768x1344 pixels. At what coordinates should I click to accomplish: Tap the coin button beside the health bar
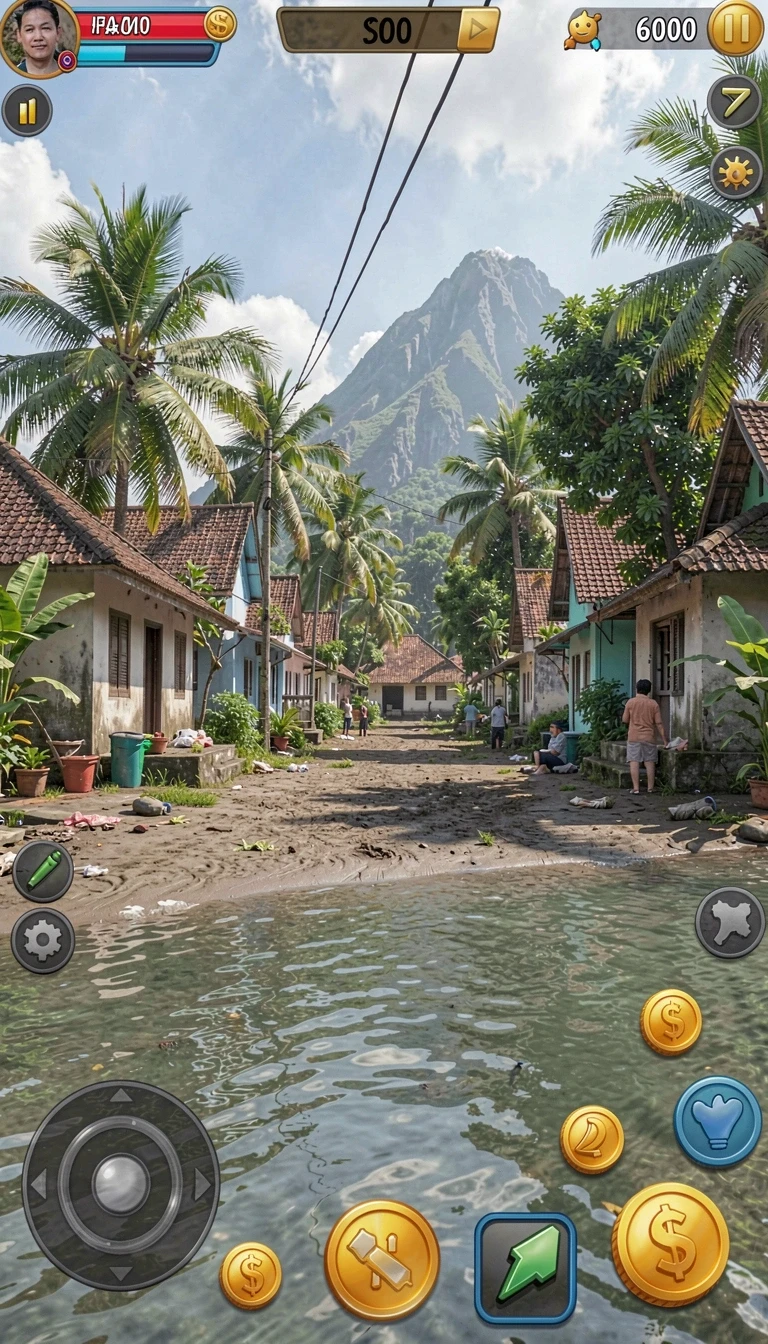pos(220,24)
